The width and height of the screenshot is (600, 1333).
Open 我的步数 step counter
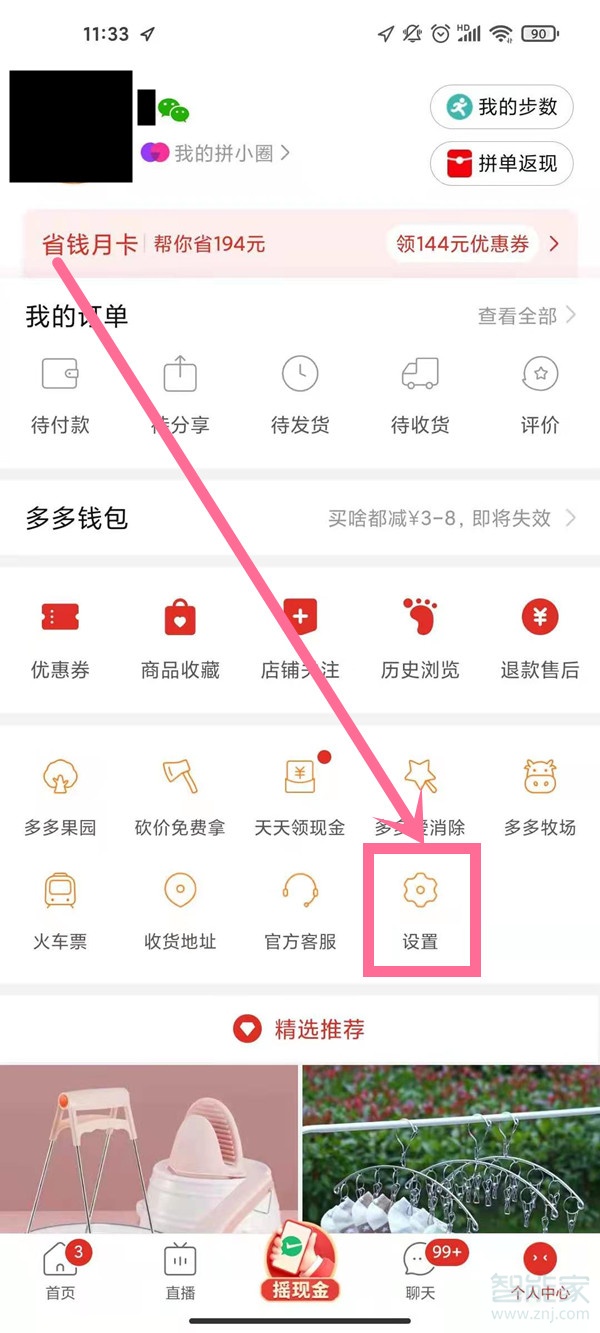point(501,107)
